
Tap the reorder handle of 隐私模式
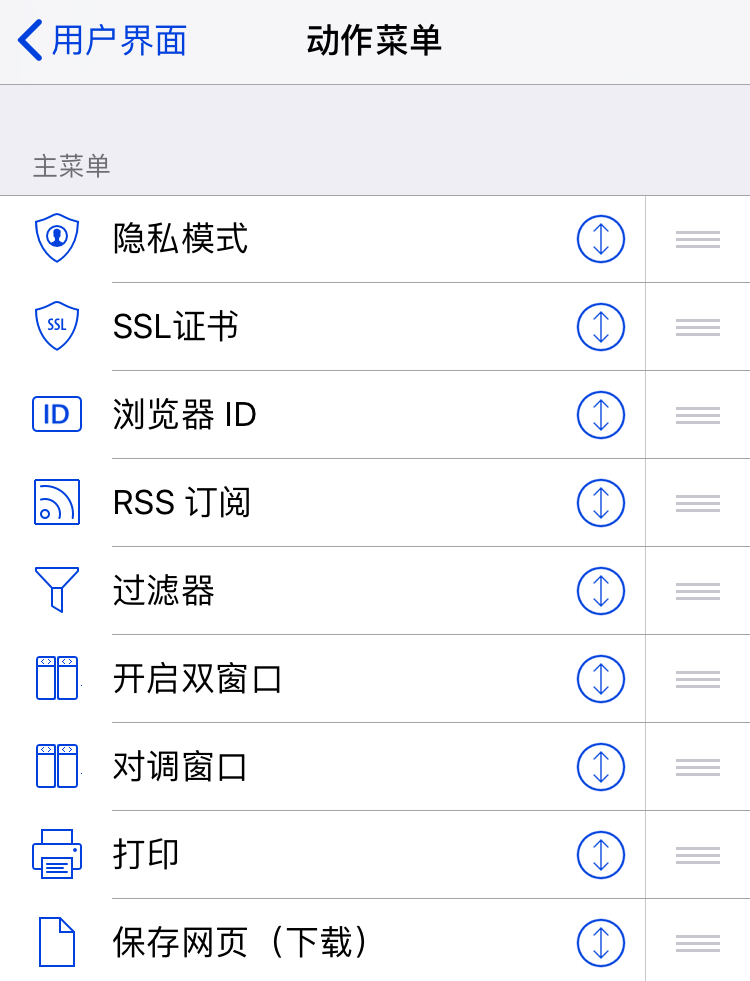click(x=698, y=239)
